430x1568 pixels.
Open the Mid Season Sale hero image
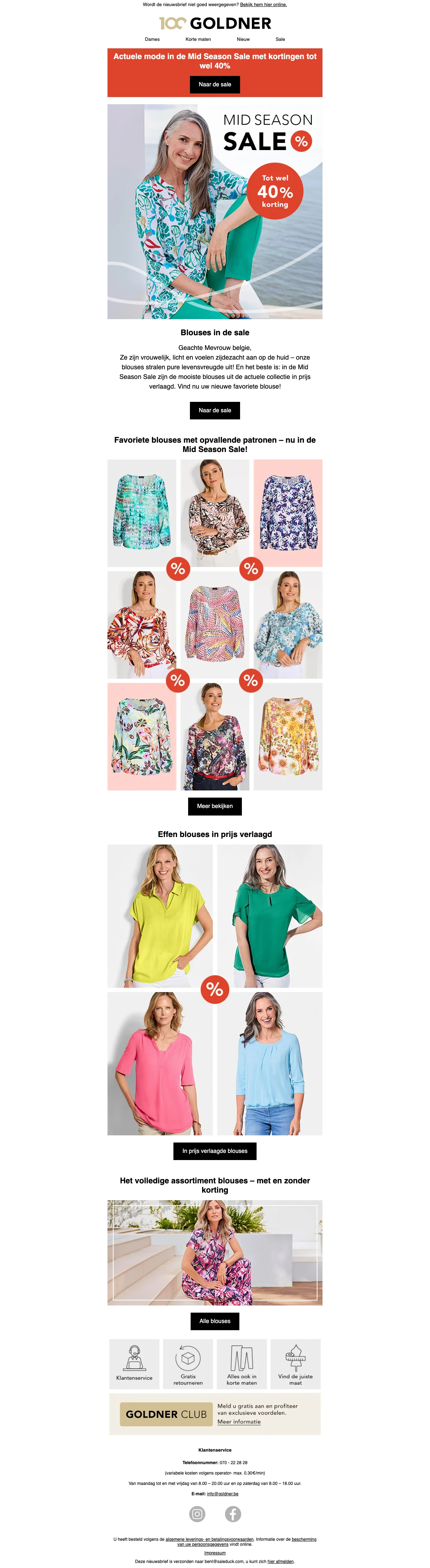(215, 211)
